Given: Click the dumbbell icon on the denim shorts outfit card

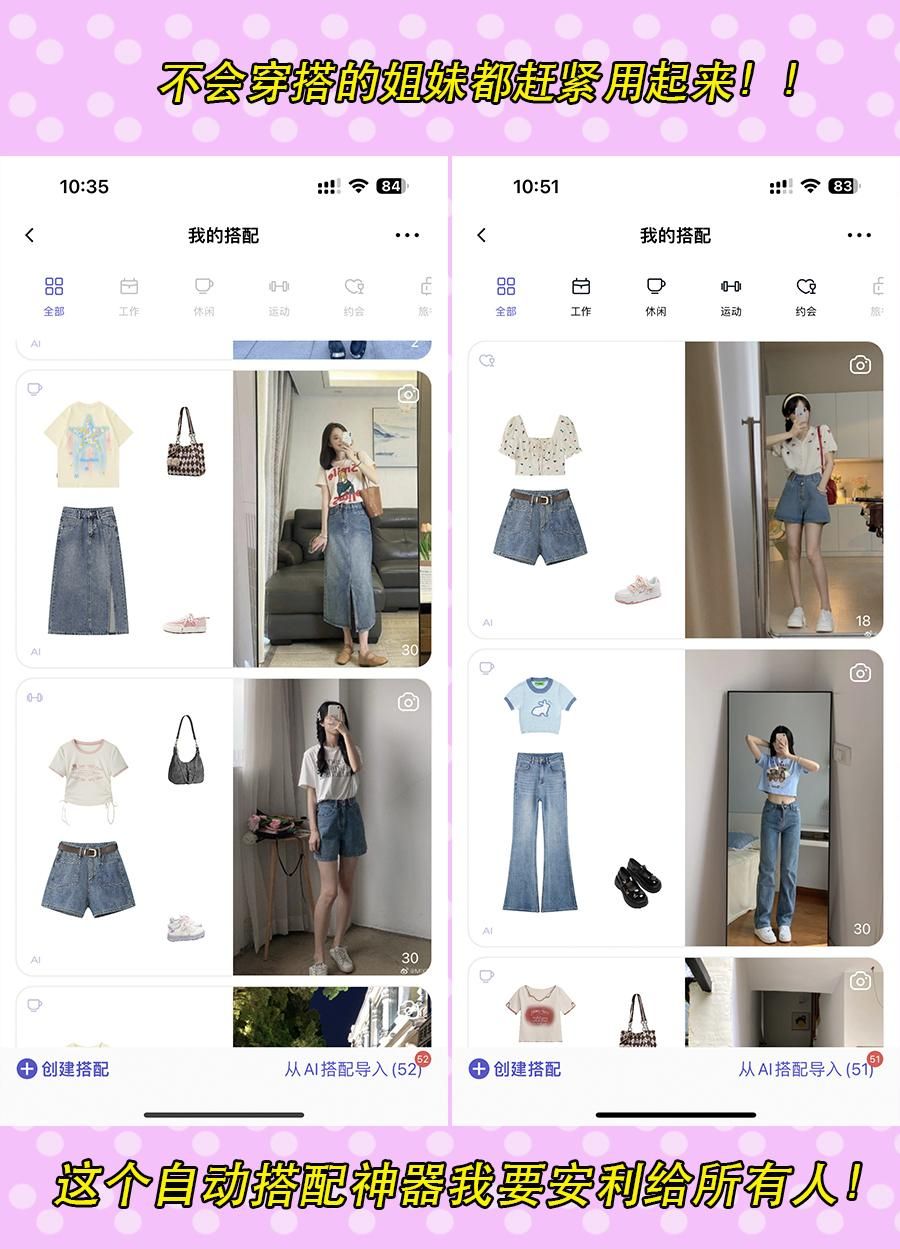Looking at the screenshot, I should (x=33, y=696).
